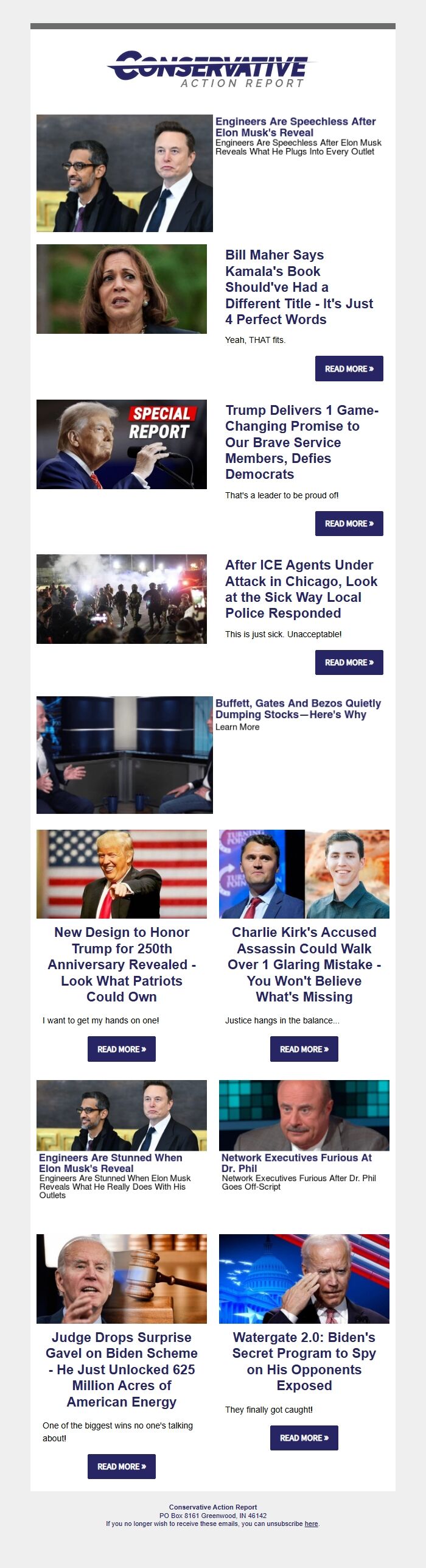
Task: Open Network Executives Furious At Dr. Phil link
Action: coord(296,1162)
